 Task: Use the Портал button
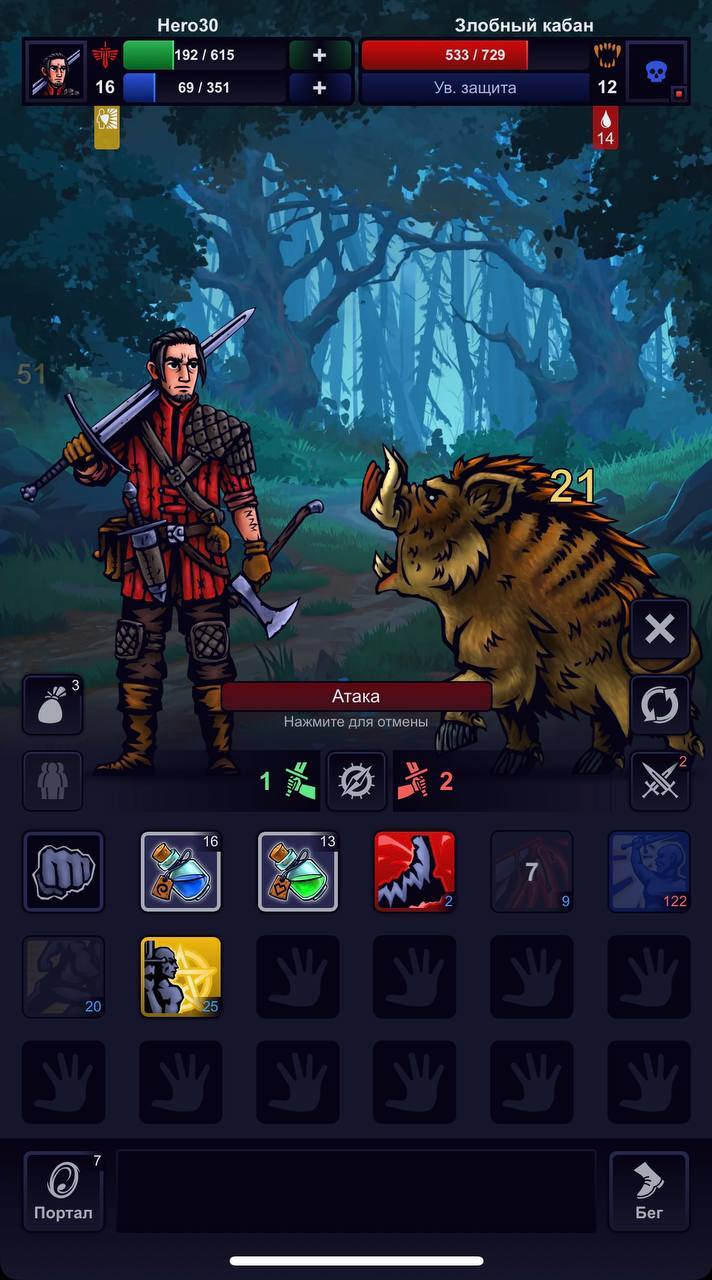pos(63,1192)
